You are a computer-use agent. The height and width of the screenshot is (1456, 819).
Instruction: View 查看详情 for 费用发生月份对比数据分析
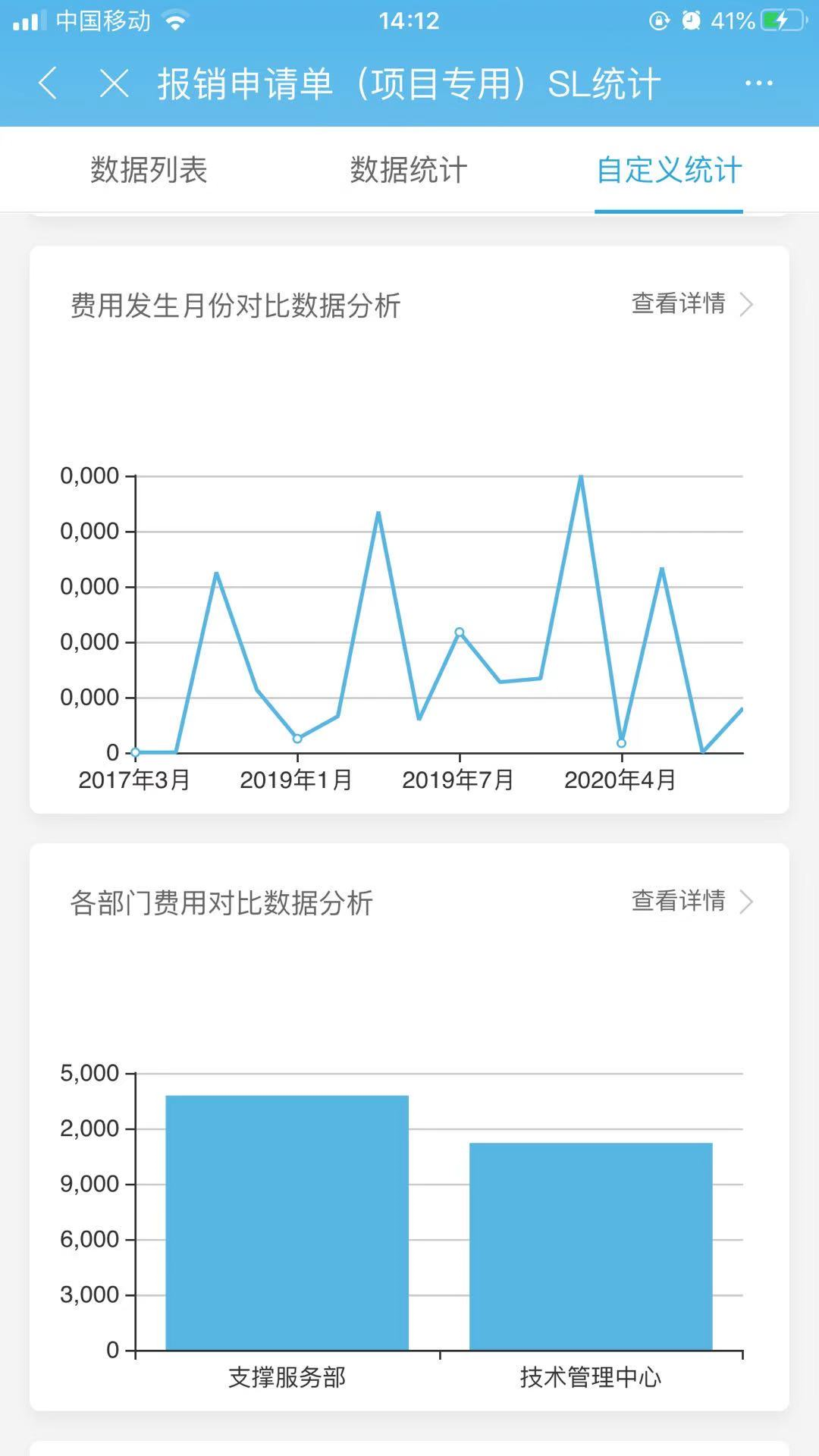point(692,304)
